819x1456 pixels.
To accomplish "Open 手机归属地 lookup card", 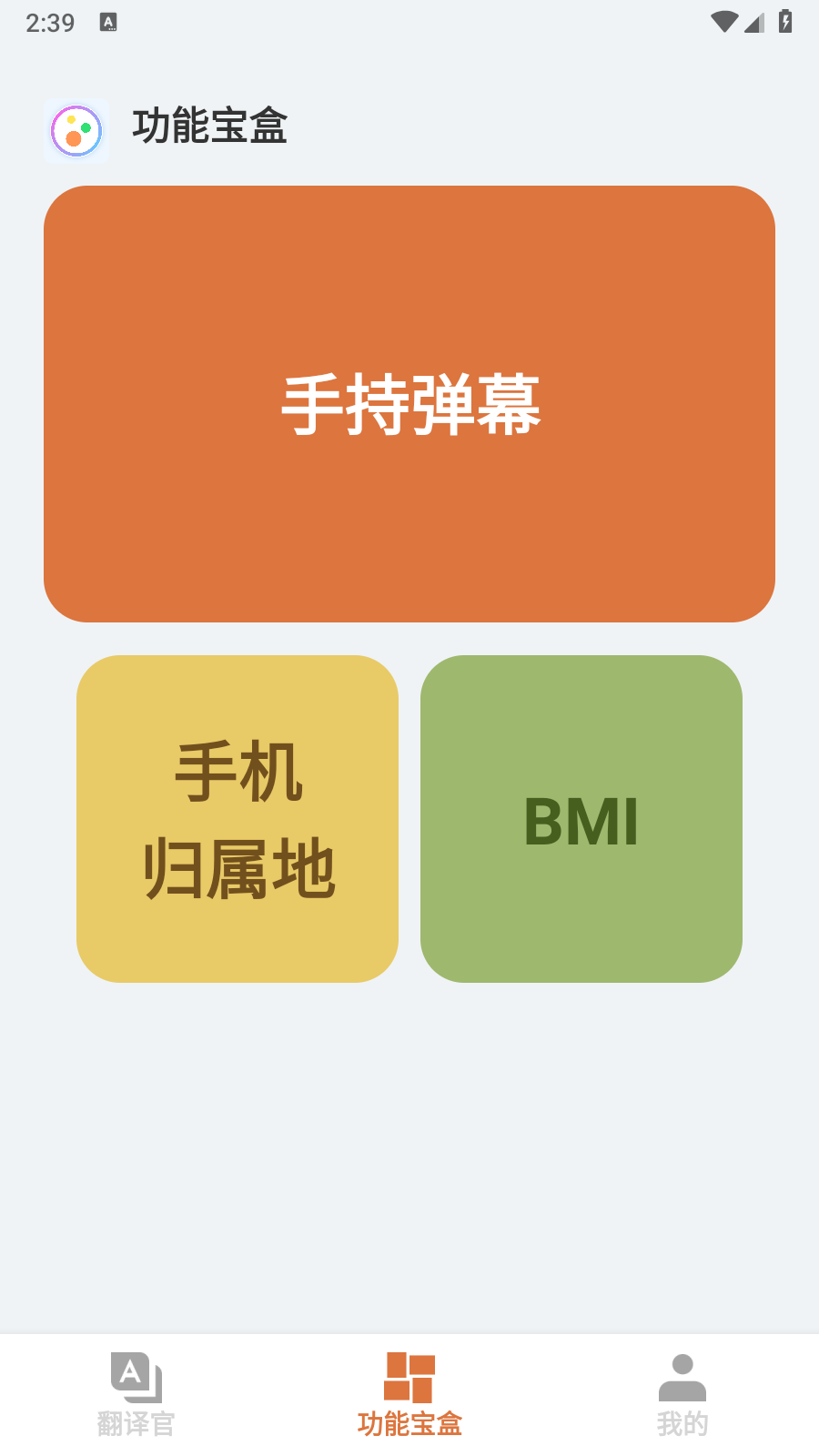I will [x=238, y=819].
